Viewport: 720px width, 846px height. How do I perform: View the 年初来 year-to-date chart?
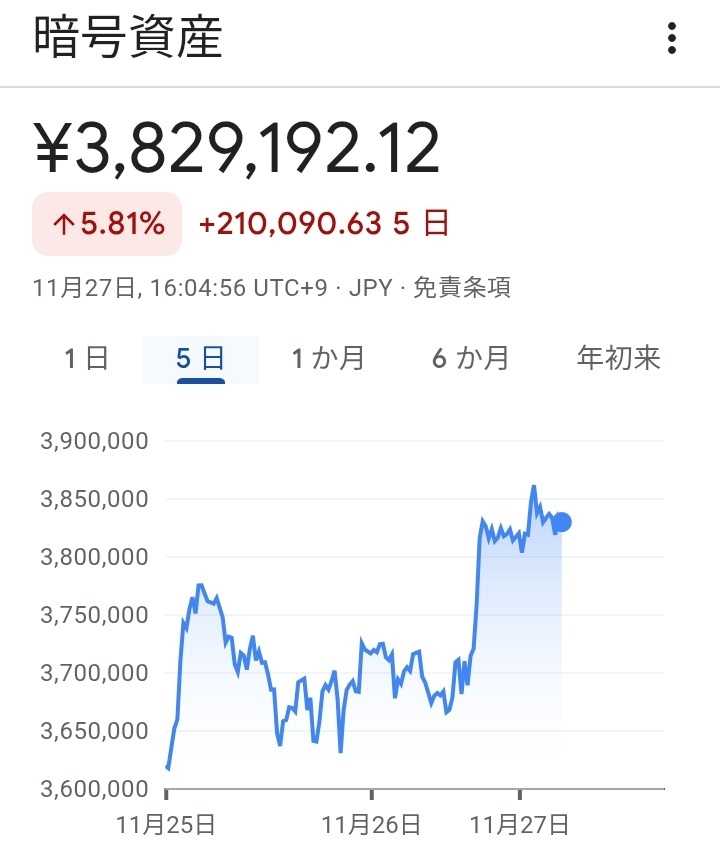coord(618,358)
